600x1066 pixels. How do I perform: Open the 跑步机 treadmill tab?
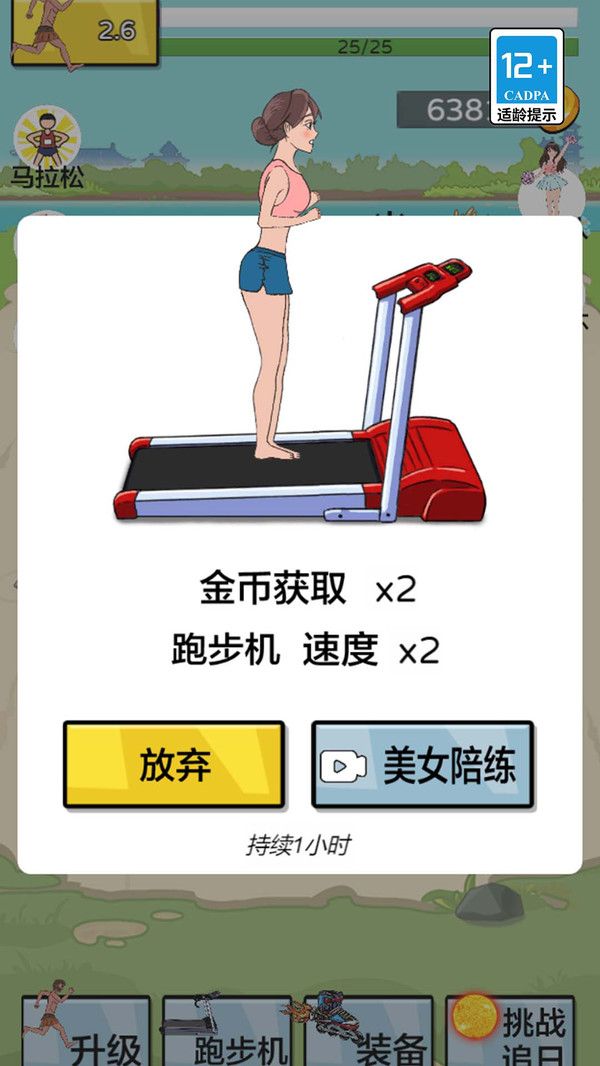click(228, 1032)
